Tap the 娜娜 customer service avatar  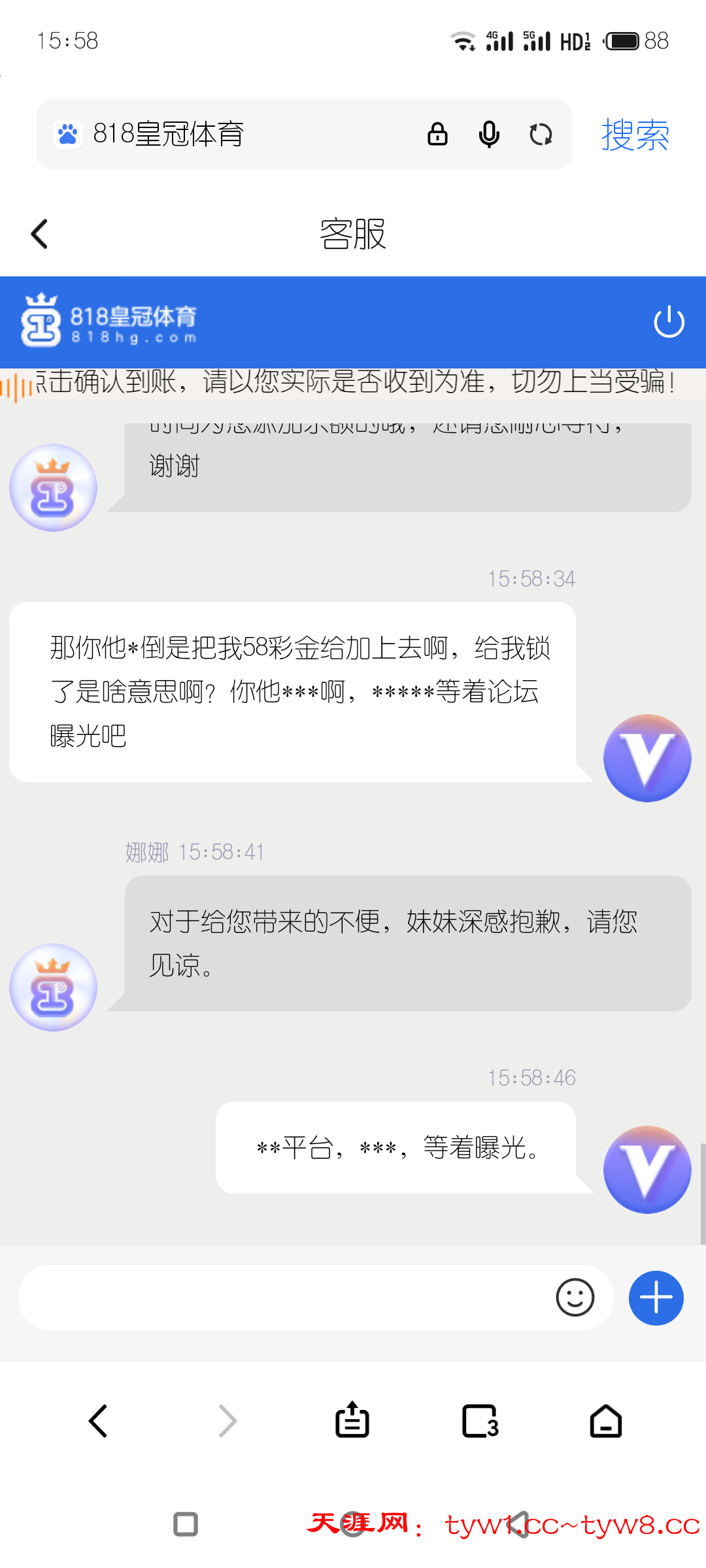point(53,988)
